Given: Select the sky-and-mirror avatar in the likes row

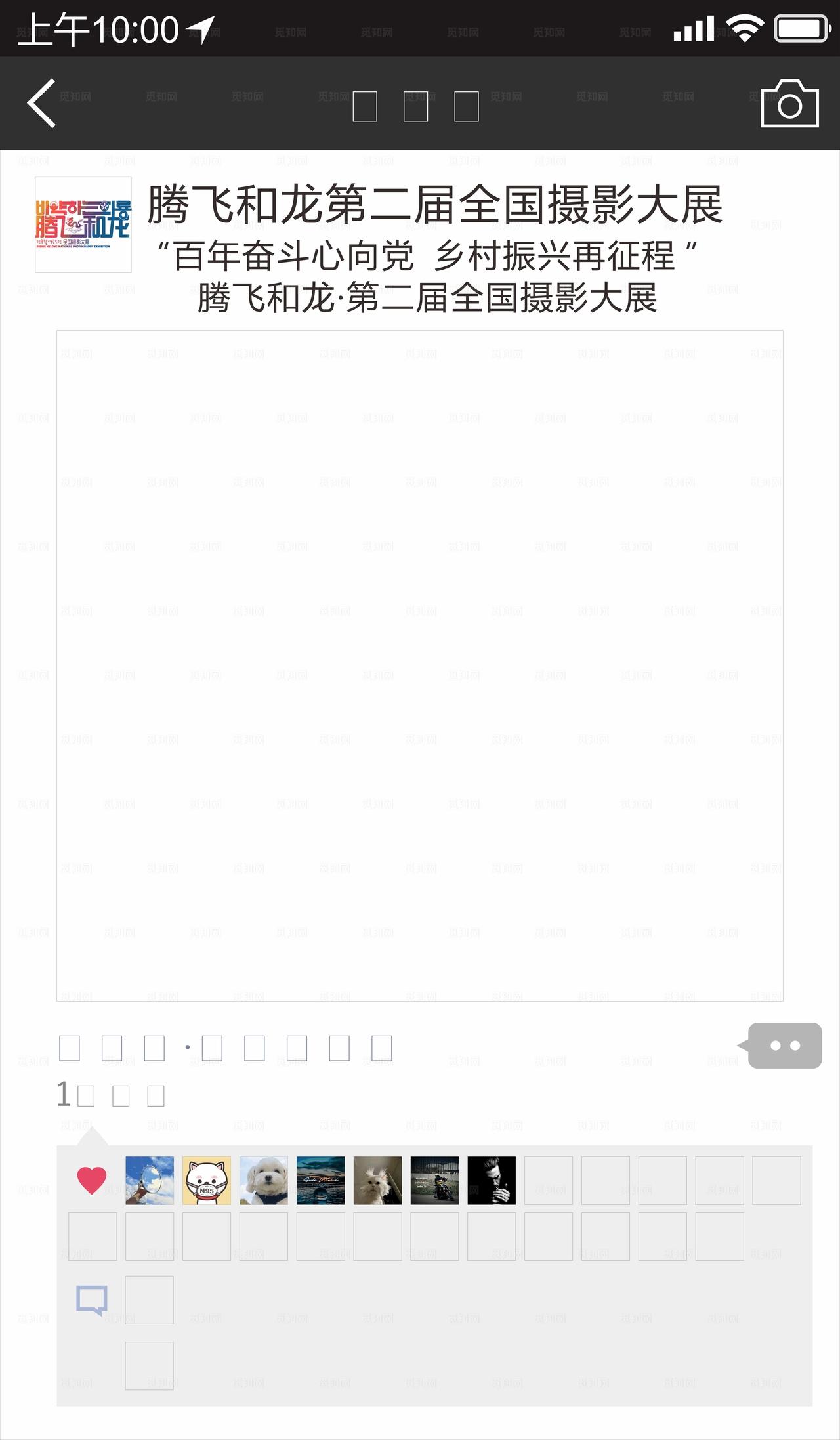Looking at the screenshot, I should point(148,1179).
